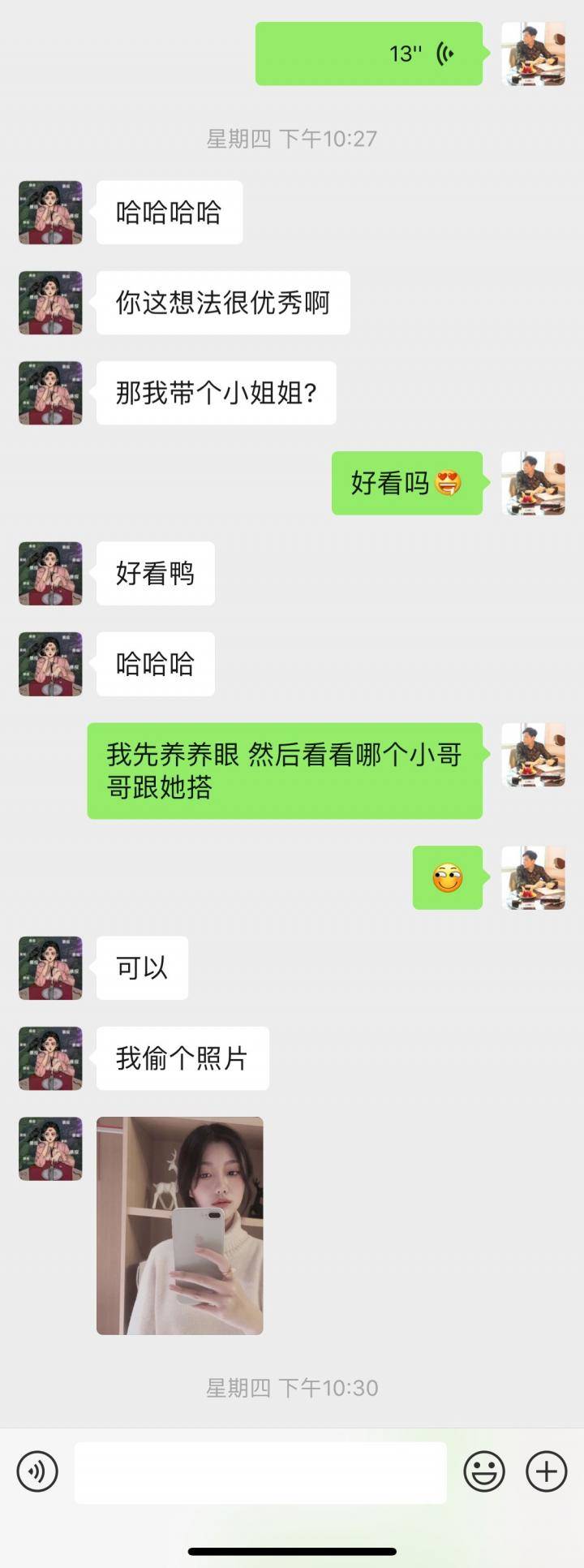
Task: Tap the heart-eyes emoji in 好看吗 bubble
Action: (x=446, y=485)
